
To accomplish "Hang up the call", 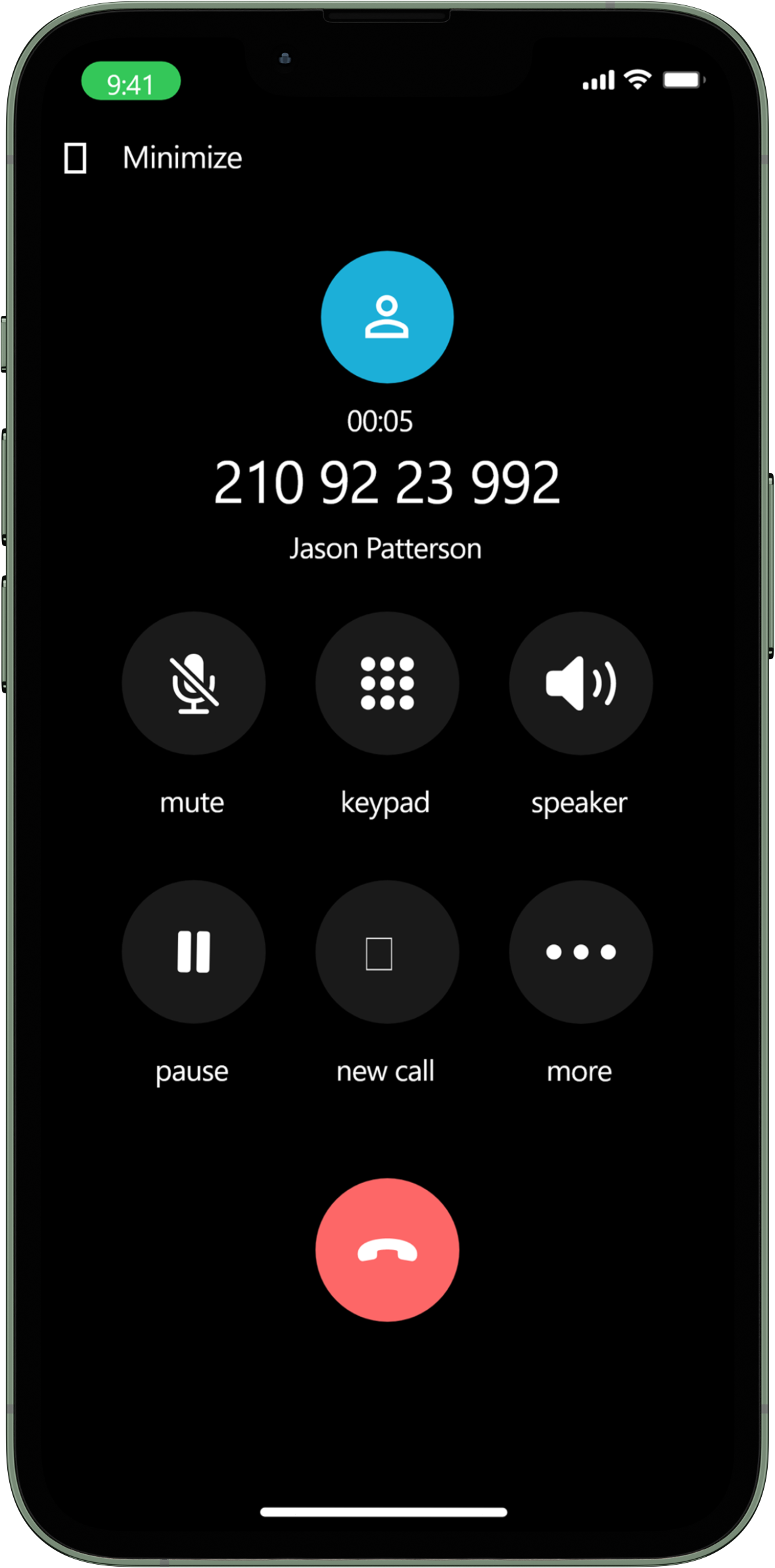I will pyautogui.click(x=387, y=1250).
